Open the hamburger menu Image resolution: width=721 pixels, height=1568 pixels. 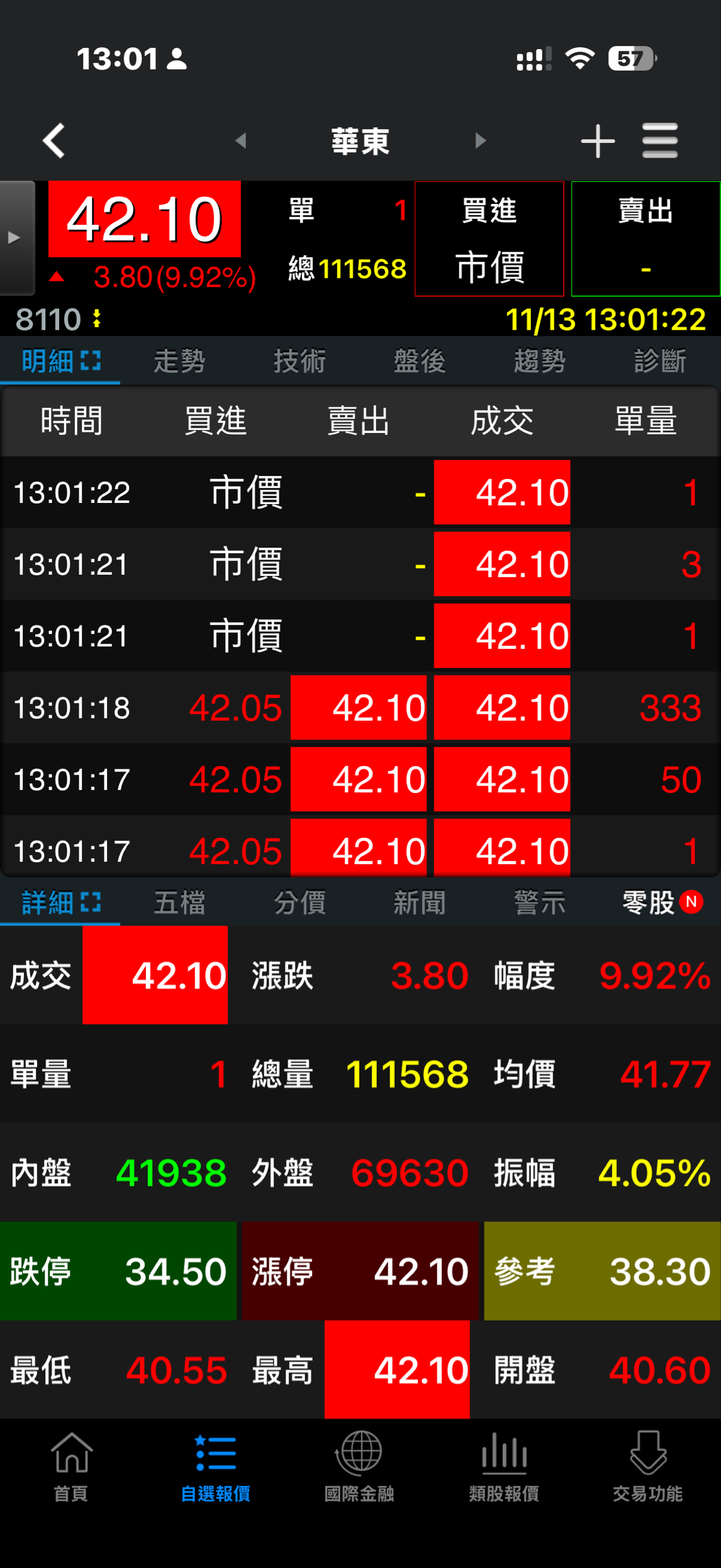pos(659,140)
